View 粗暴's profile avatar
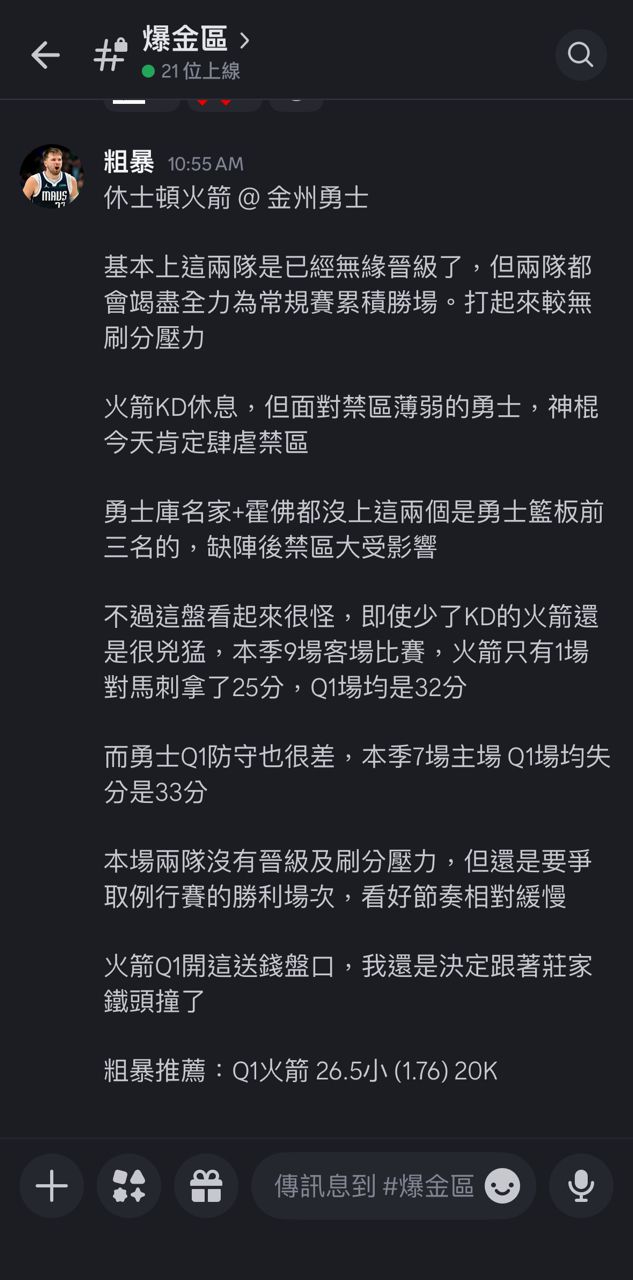This screenshot has height=1280, width=633. click(x=52, y=177)
